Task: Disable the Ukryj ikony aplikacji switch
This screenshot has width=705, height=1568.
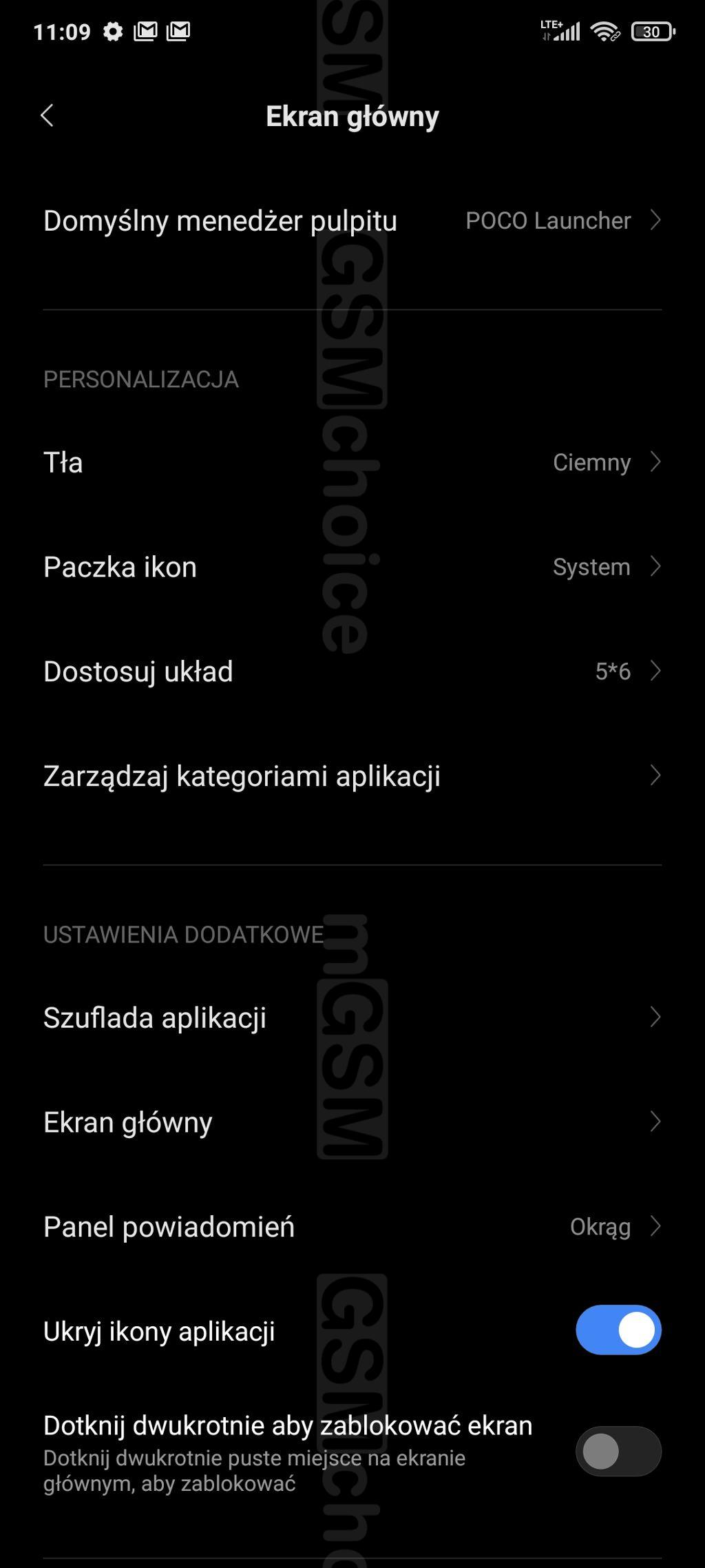Action: (x=618, y=1330)
